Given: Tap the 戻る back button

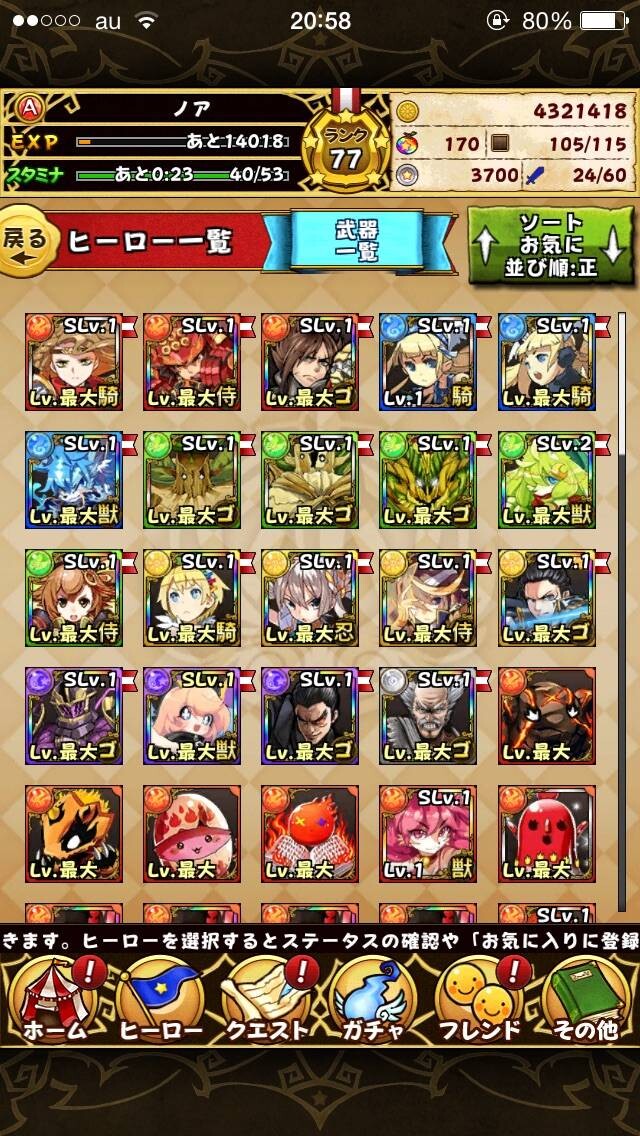Looking at the screenshot, I should (x=29, y=241).
